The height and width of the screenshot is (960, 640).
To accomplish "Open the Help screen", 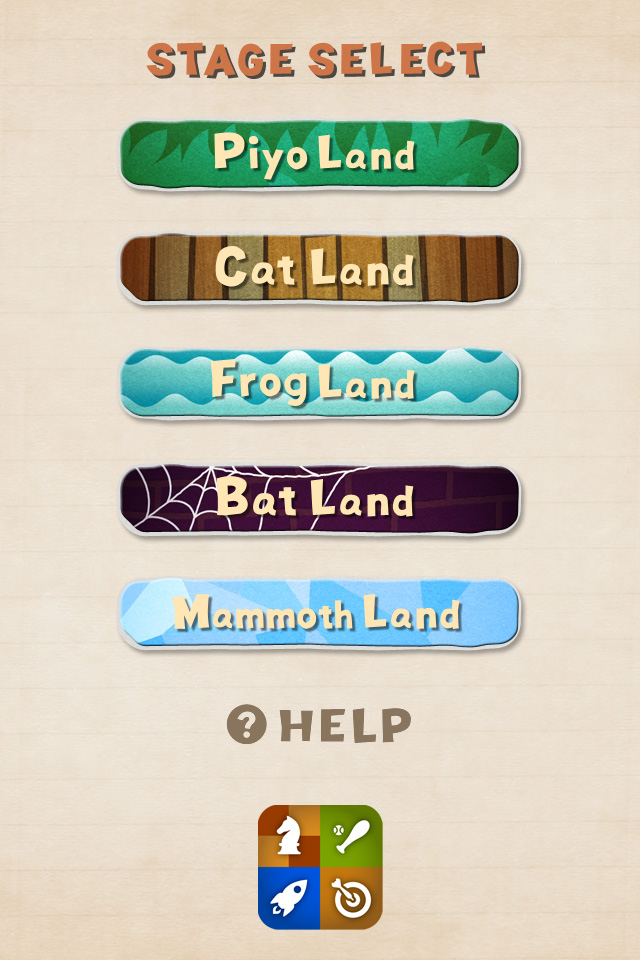I will coord(319,724).
